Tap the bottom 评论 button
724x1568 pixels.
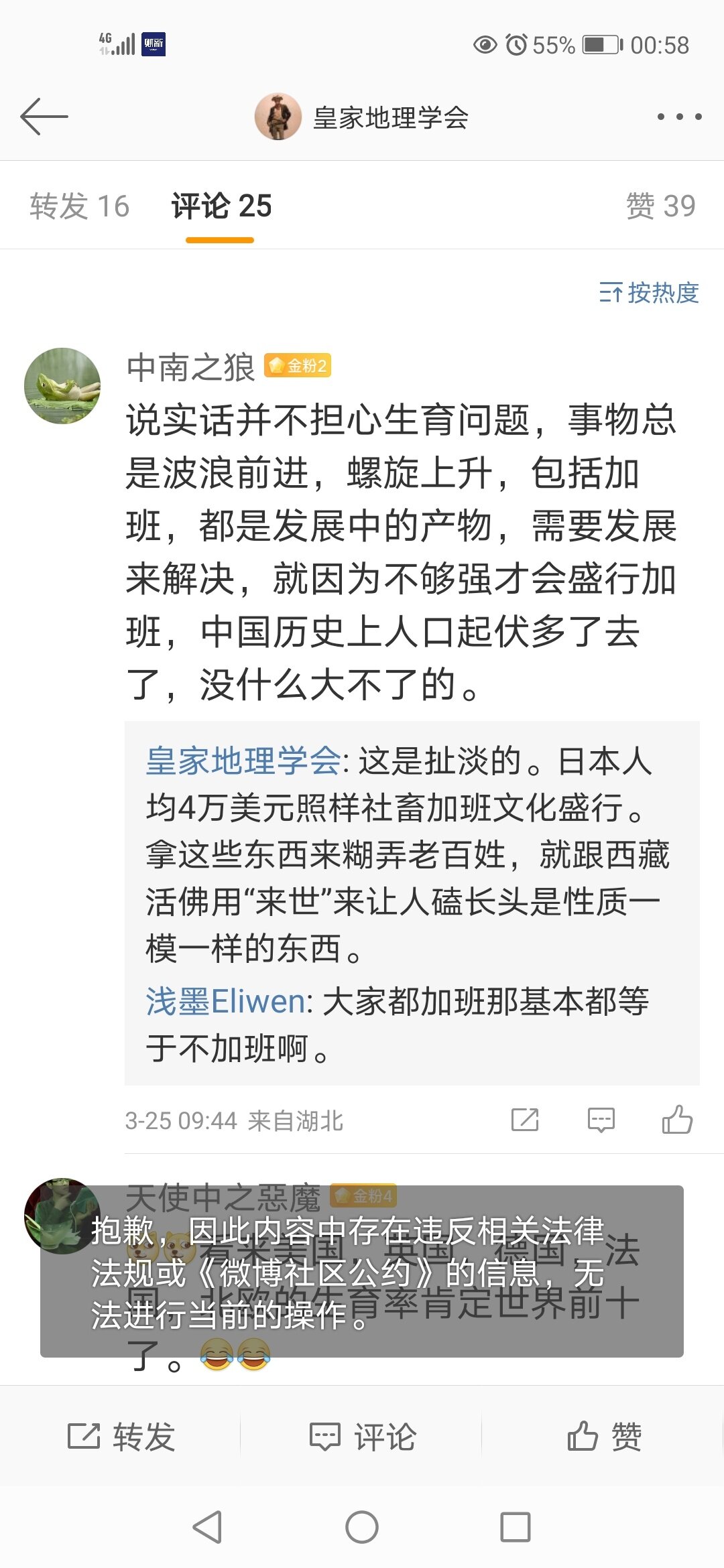click(363, 1437)
